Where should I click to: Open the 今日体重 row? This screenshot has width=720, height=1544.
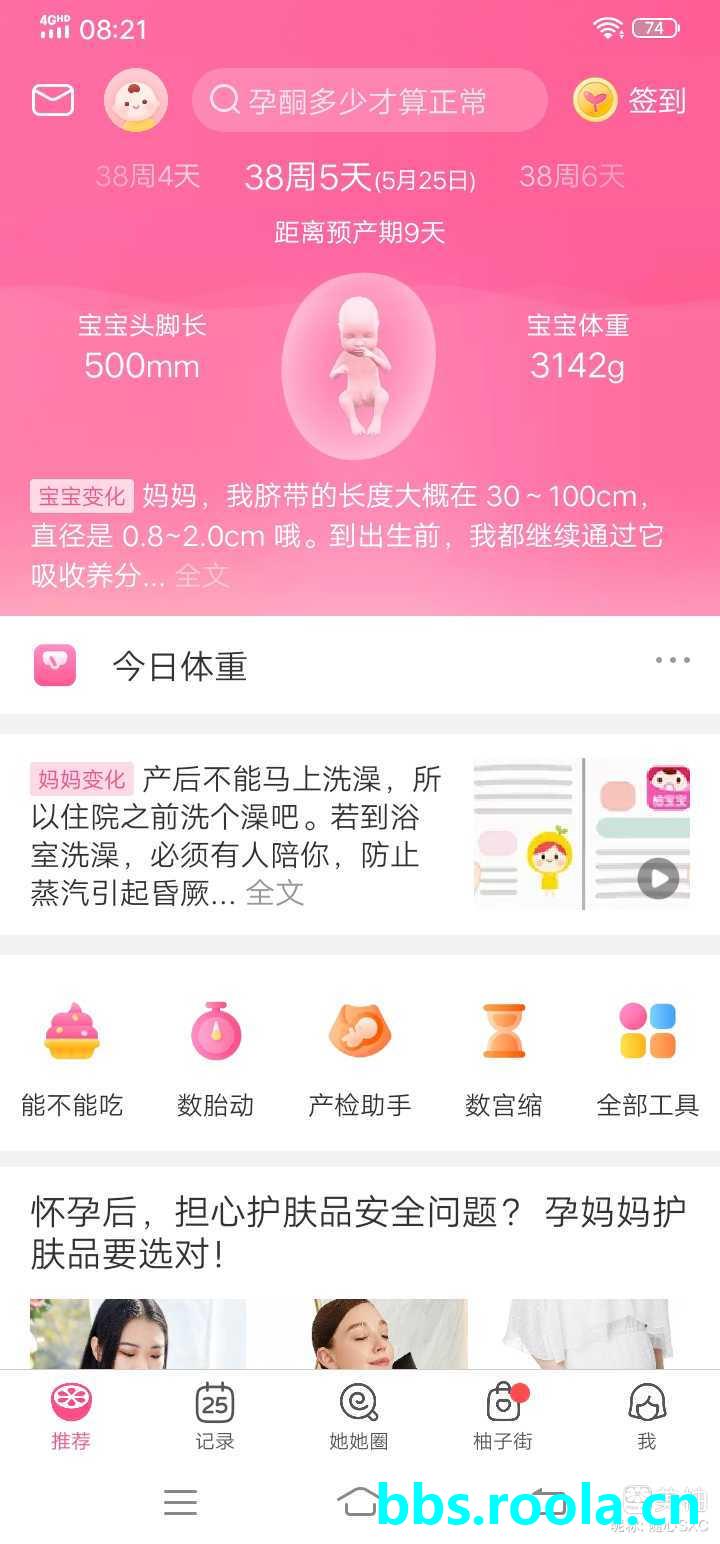pos(180,666)
